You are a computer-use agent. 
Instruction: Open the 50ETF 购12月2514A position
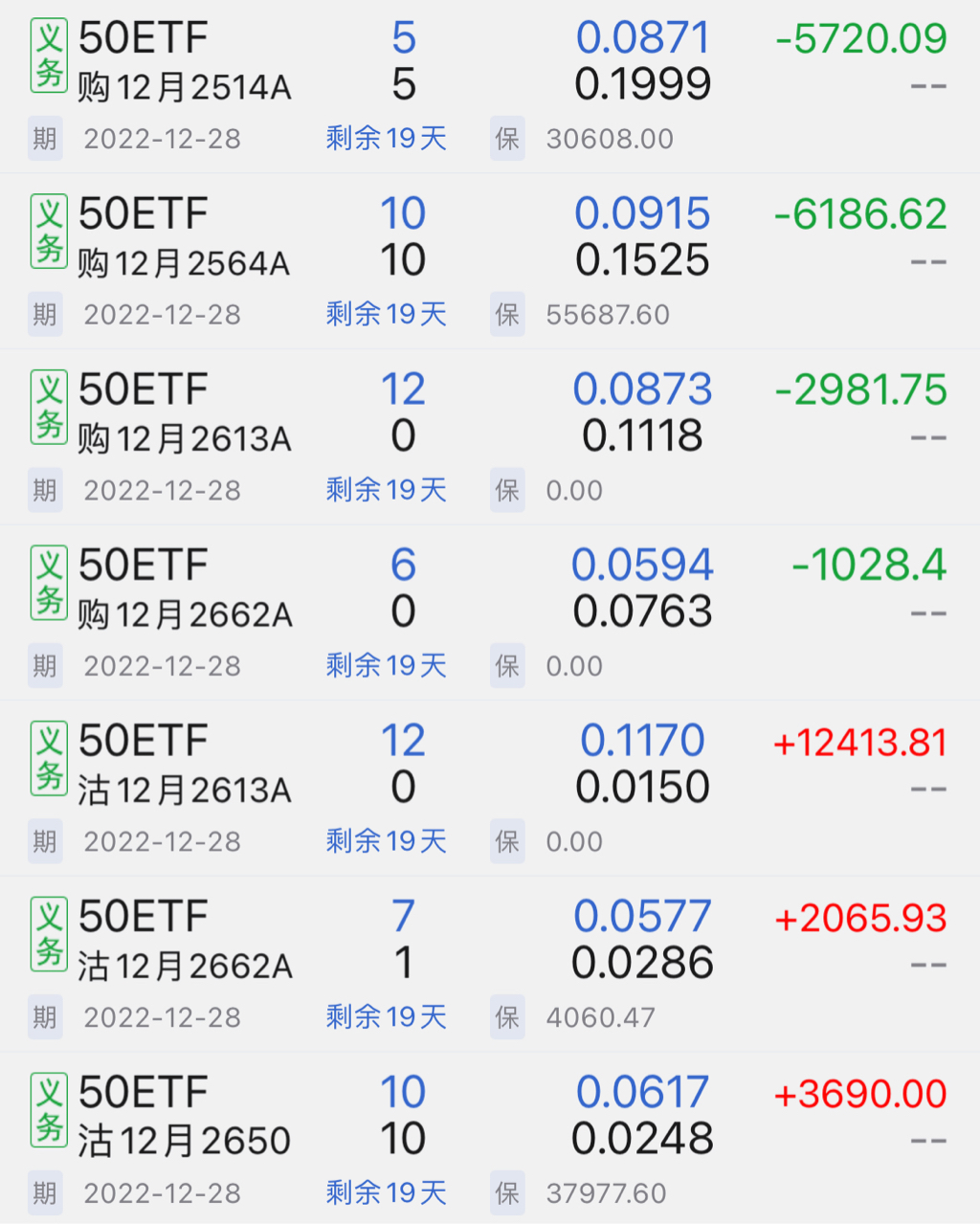click(x=185, y=63)
